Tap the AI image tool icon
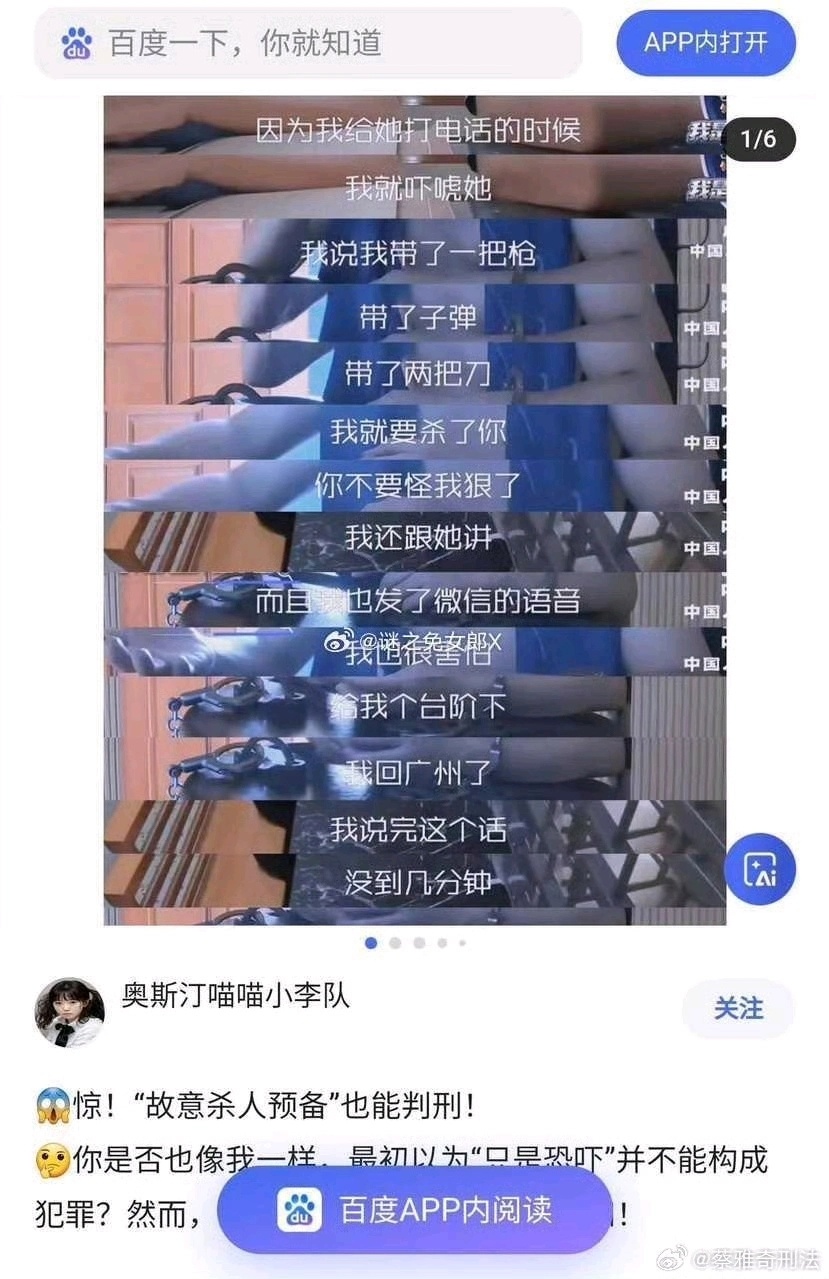The height and width of the screenshot is (1279, 829). tap(759, 868)
